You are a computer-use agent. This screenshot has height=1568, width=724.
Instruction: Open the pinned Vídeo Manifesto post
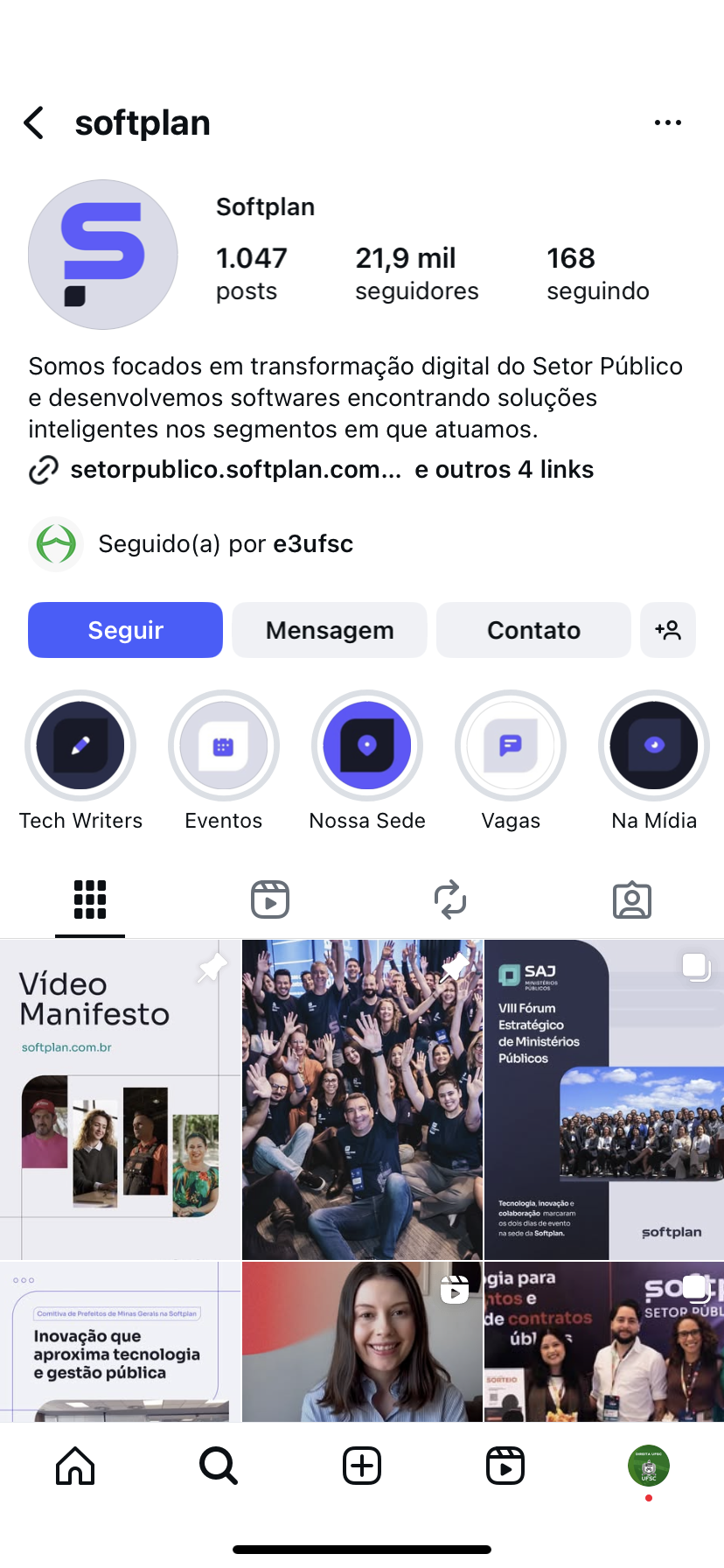[120, 1100]
